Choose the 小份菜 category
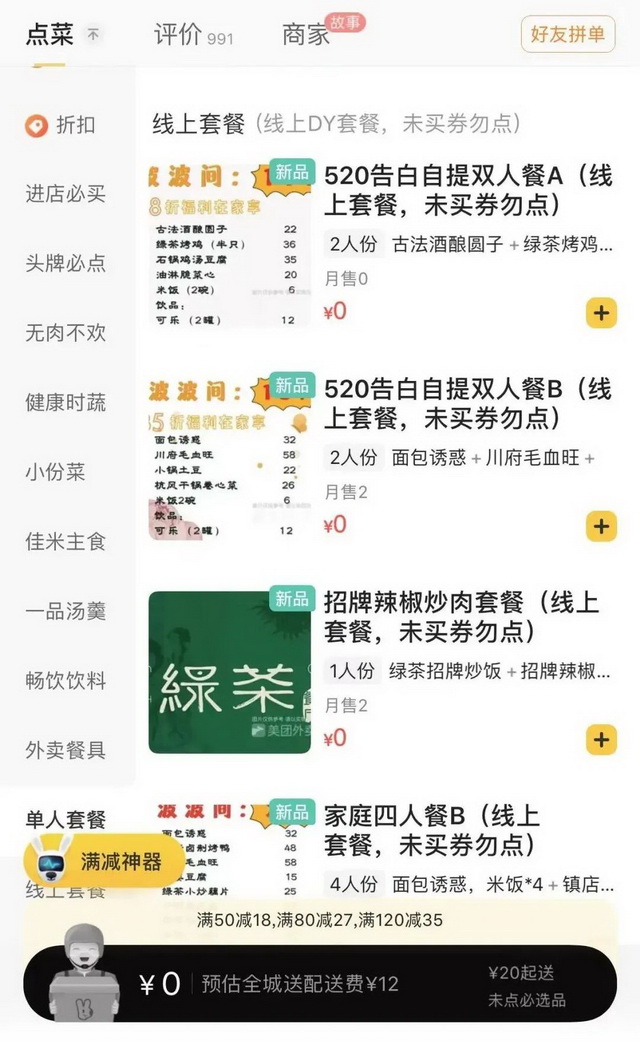 click(x=55, y=472)
